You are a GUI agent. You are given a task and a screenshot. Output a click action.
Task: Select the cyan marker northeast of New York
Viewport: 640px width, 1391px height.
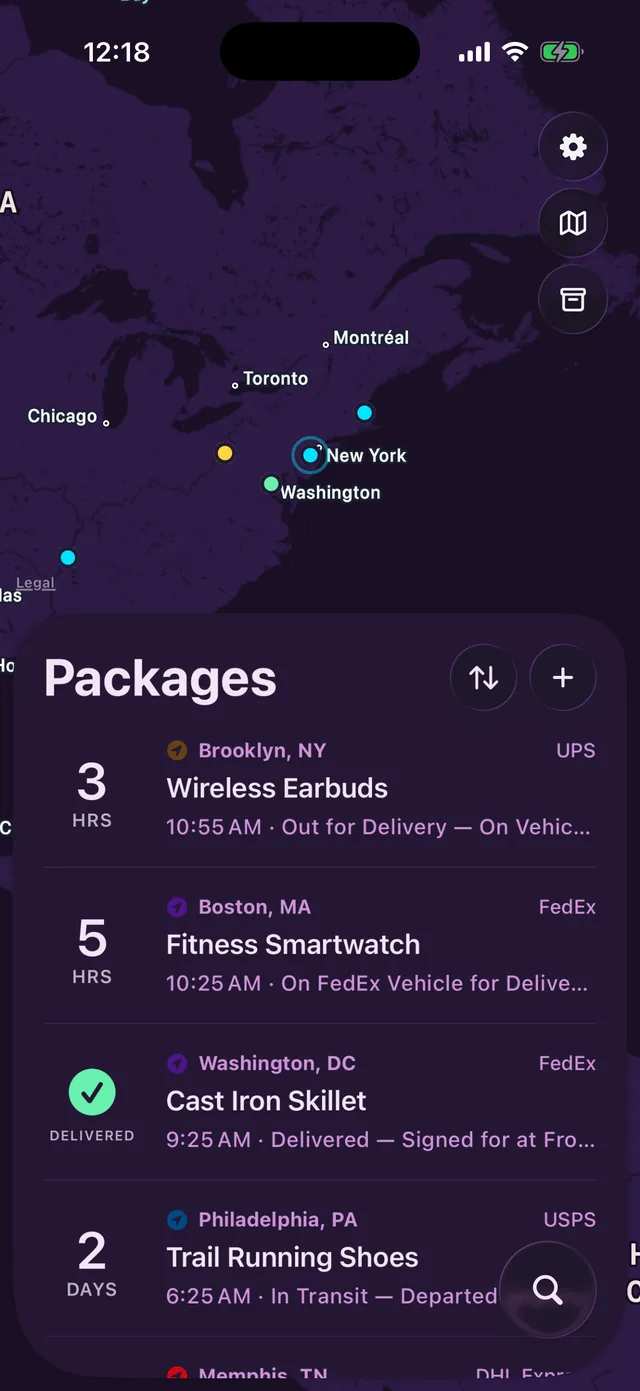(x=365, y=412)
